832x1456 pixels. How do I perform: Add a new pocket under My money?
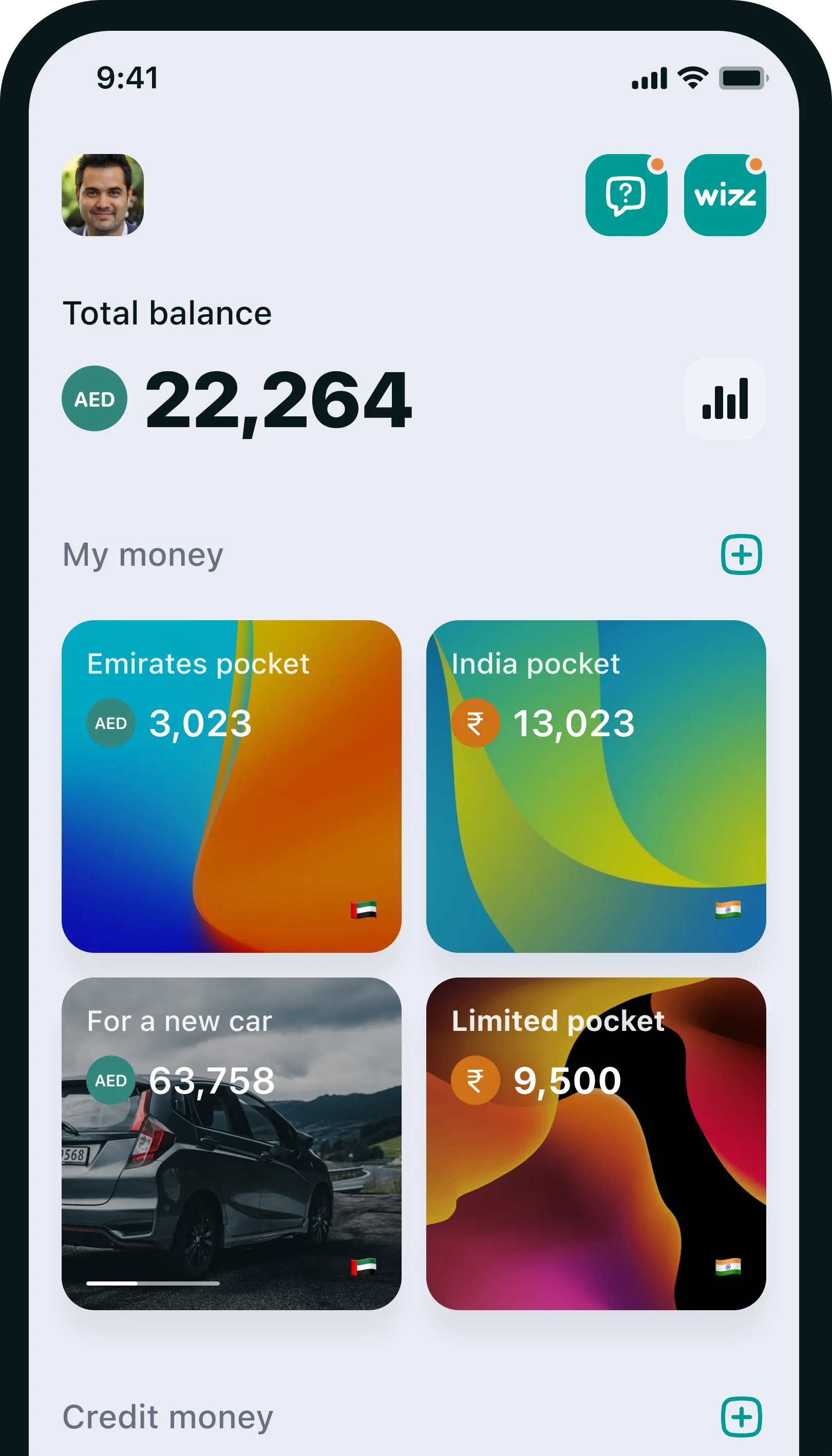click(x=741, y=554)
